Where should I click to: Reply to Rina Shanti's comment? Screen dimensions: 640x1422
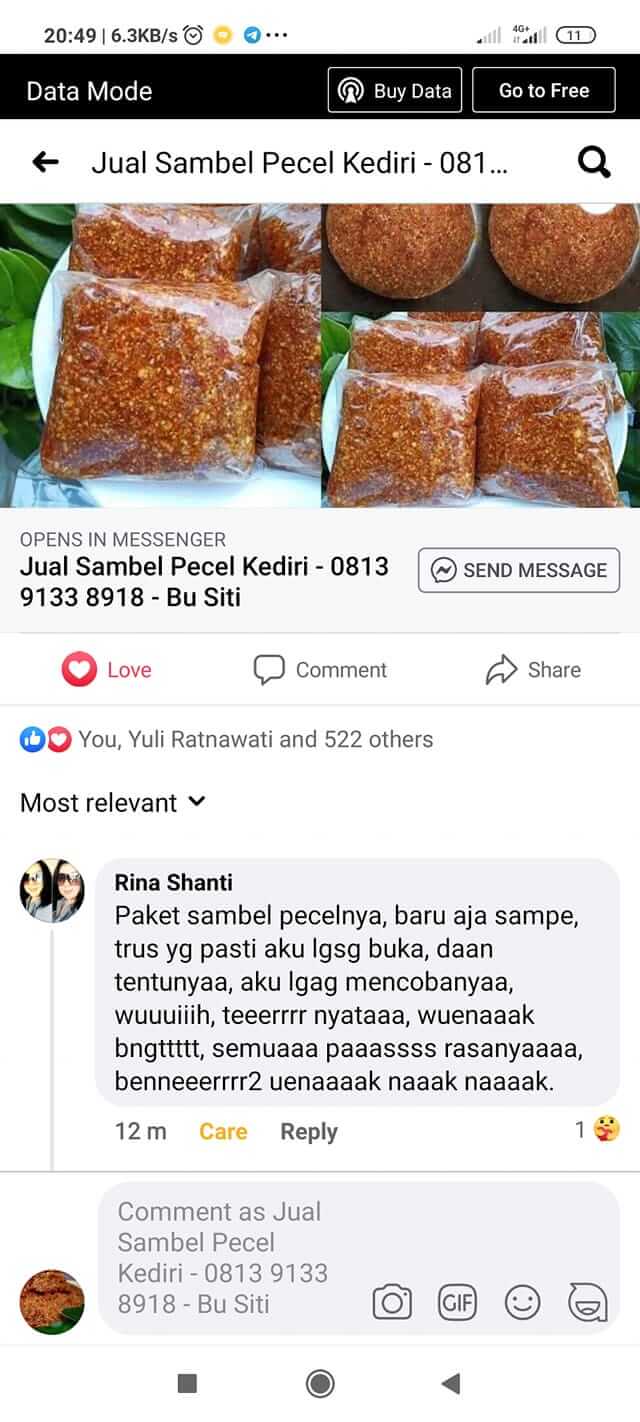[309, 1132]
